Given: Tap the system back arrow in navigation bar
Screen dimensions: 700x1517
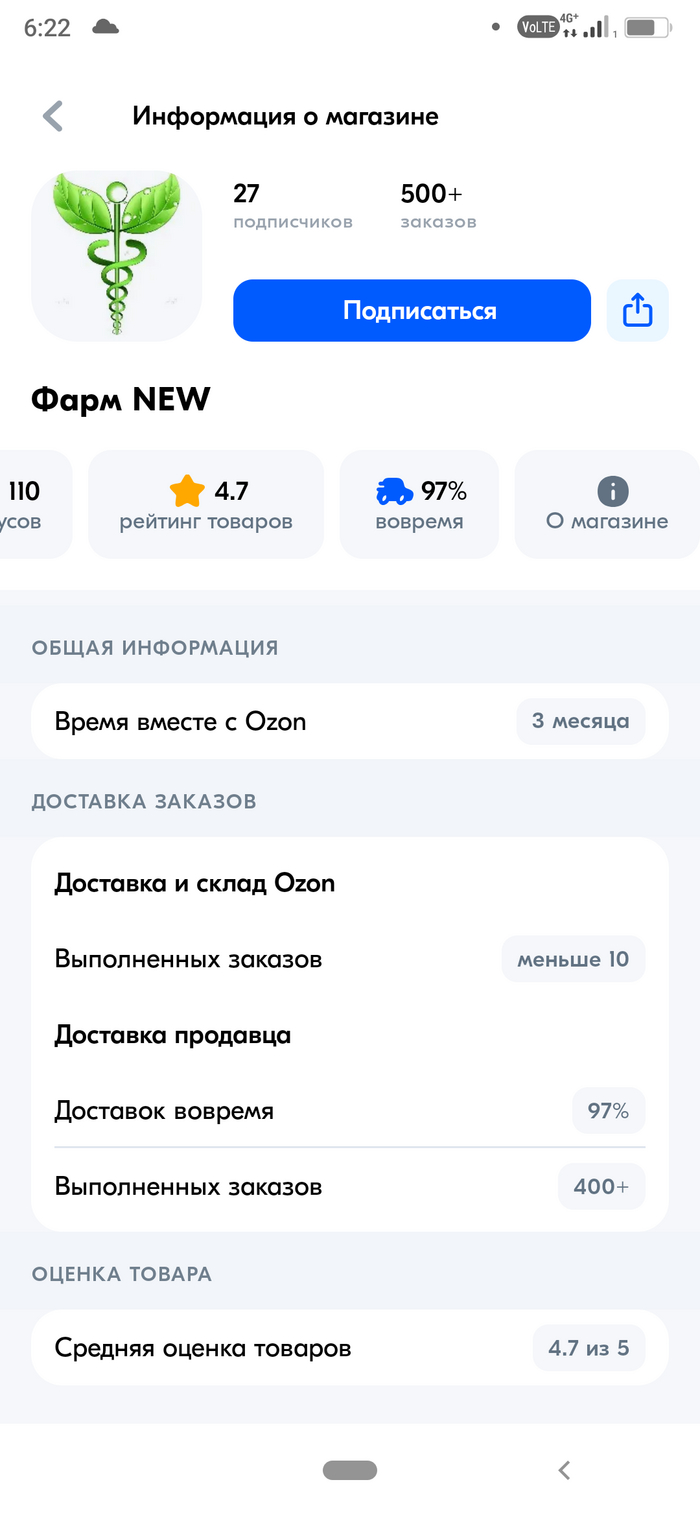Looking at the screenshot, I should [x=564, y=1469].
